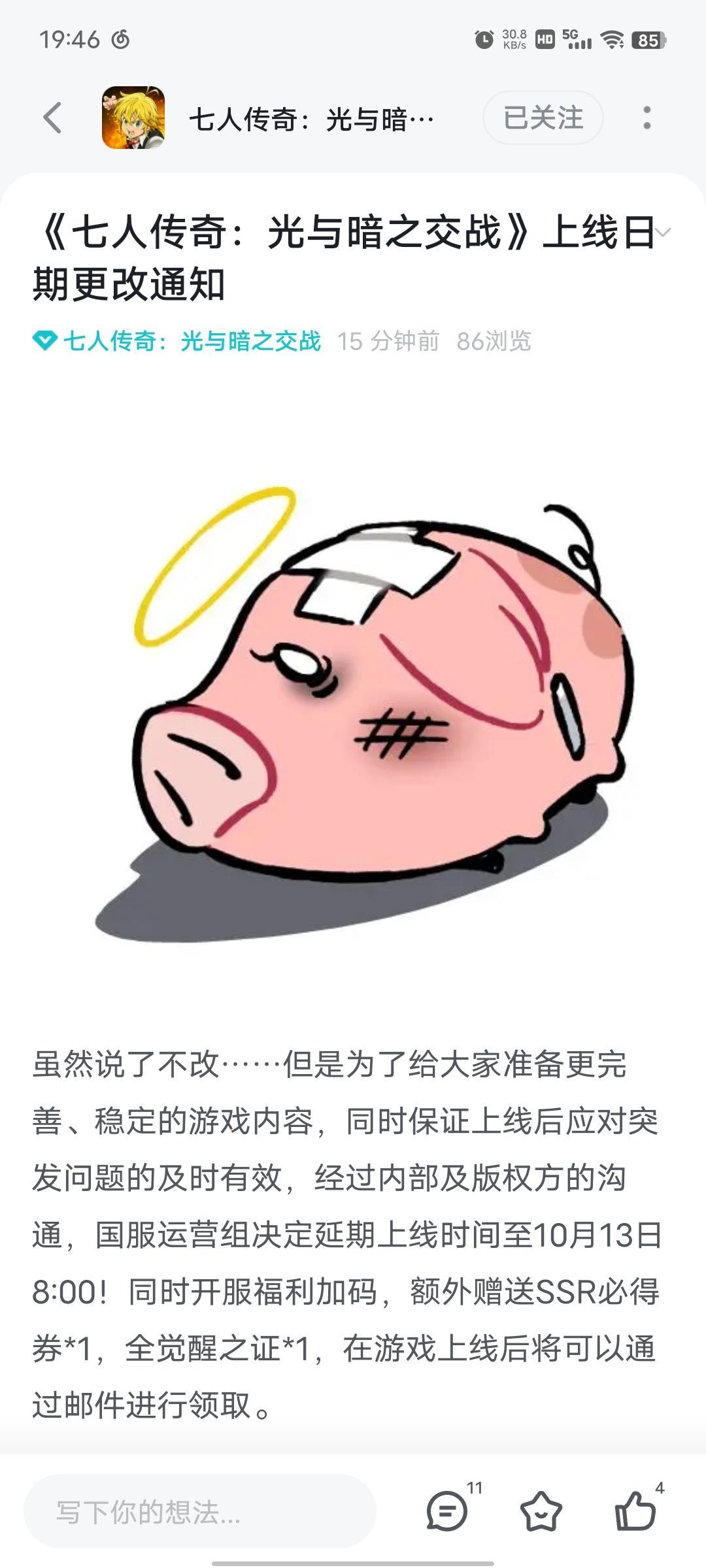View the injured pig image full screen
The height and width of the screenshot is (1568, 706).
353,706
